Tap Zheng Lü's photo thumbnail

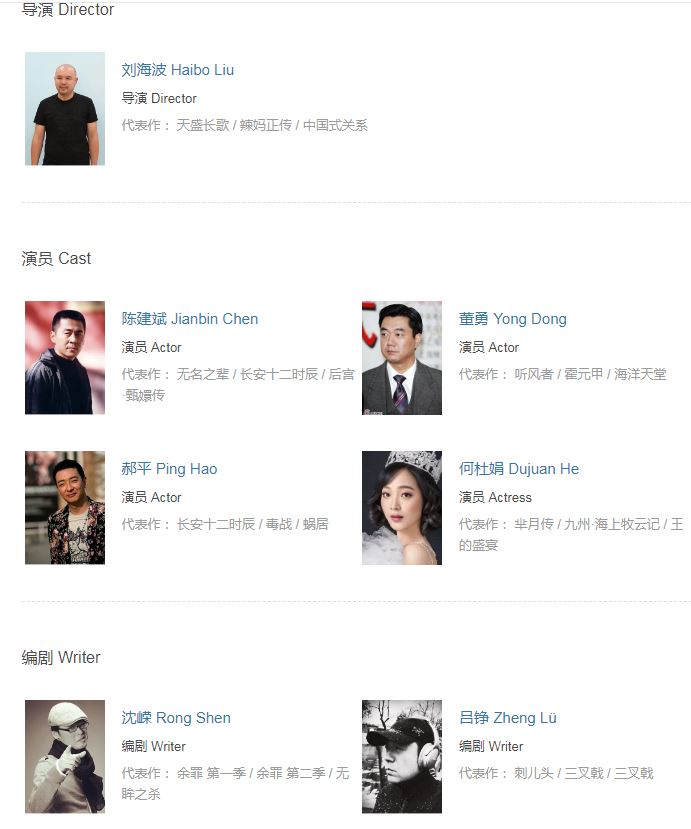pyautogui.click(x=402, y=756)
